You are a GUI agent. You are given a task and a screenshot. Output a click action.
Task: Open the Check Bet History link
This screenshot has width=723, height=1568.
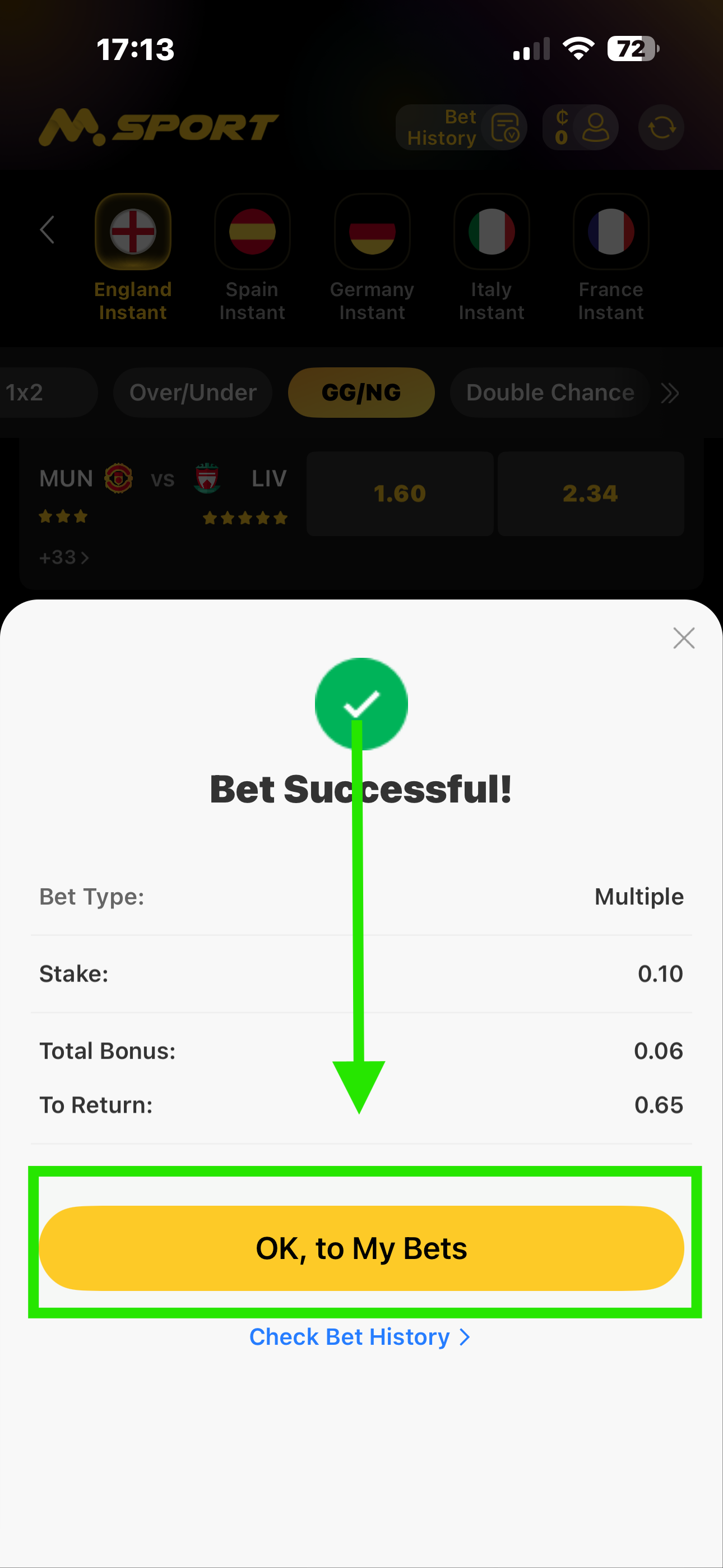point(359,1337)
